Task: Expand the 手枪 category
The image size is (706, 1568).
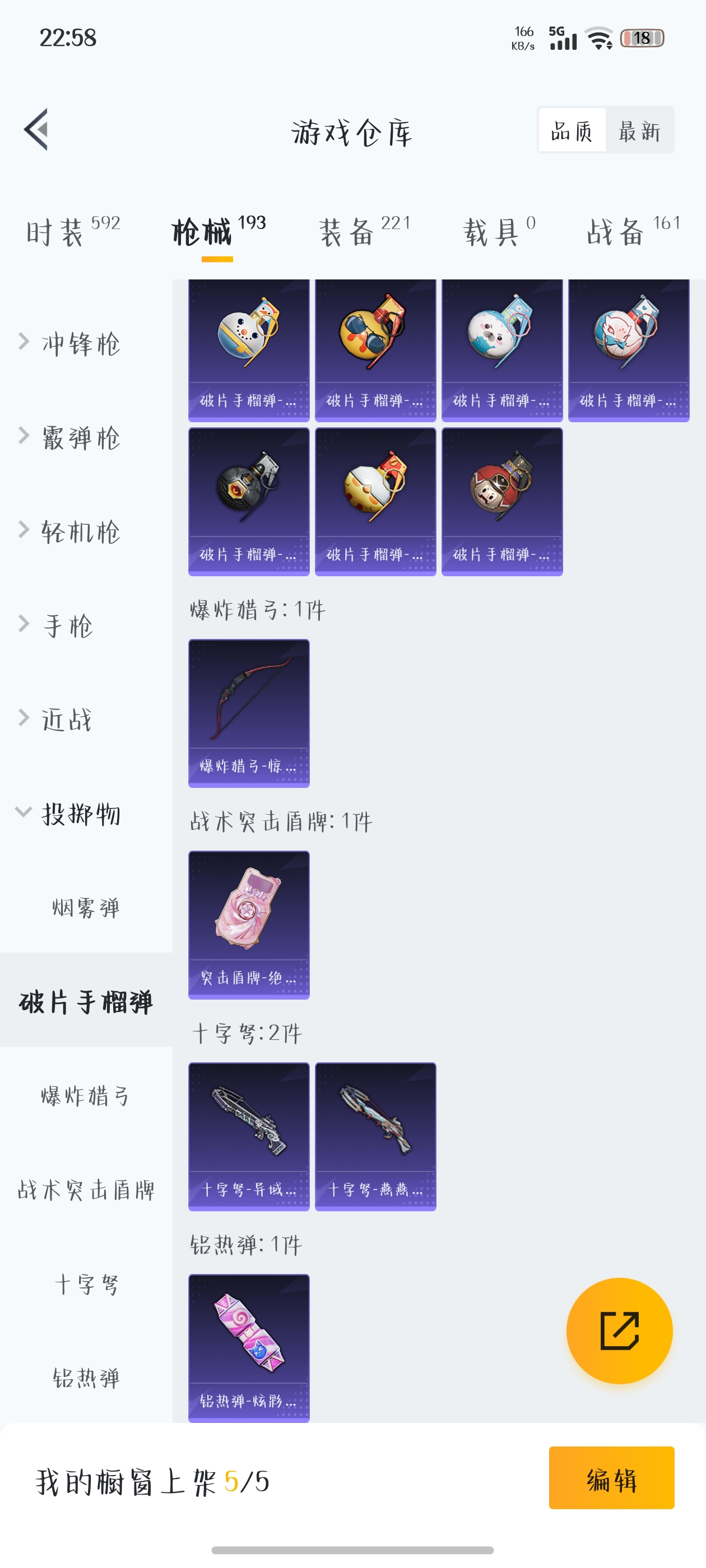Action: pos(67,625)
